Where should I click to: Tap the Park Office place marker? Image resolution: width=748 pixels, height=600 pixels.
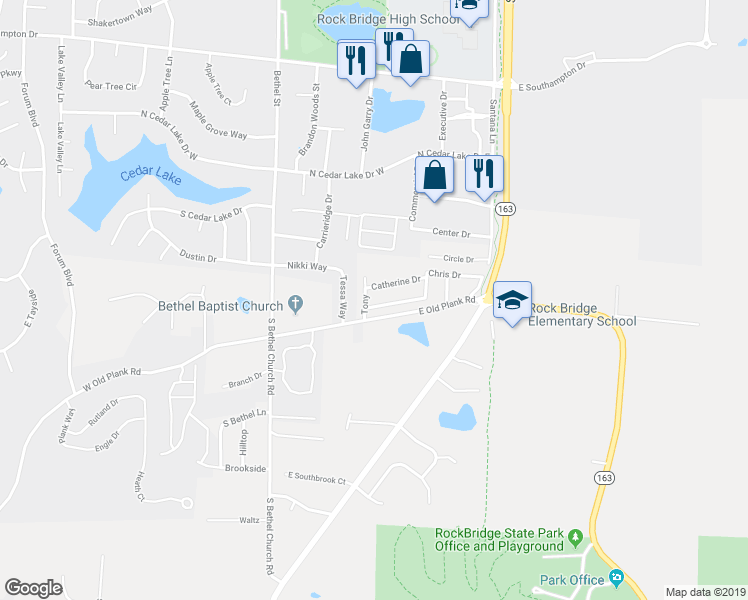coord(617,579)
